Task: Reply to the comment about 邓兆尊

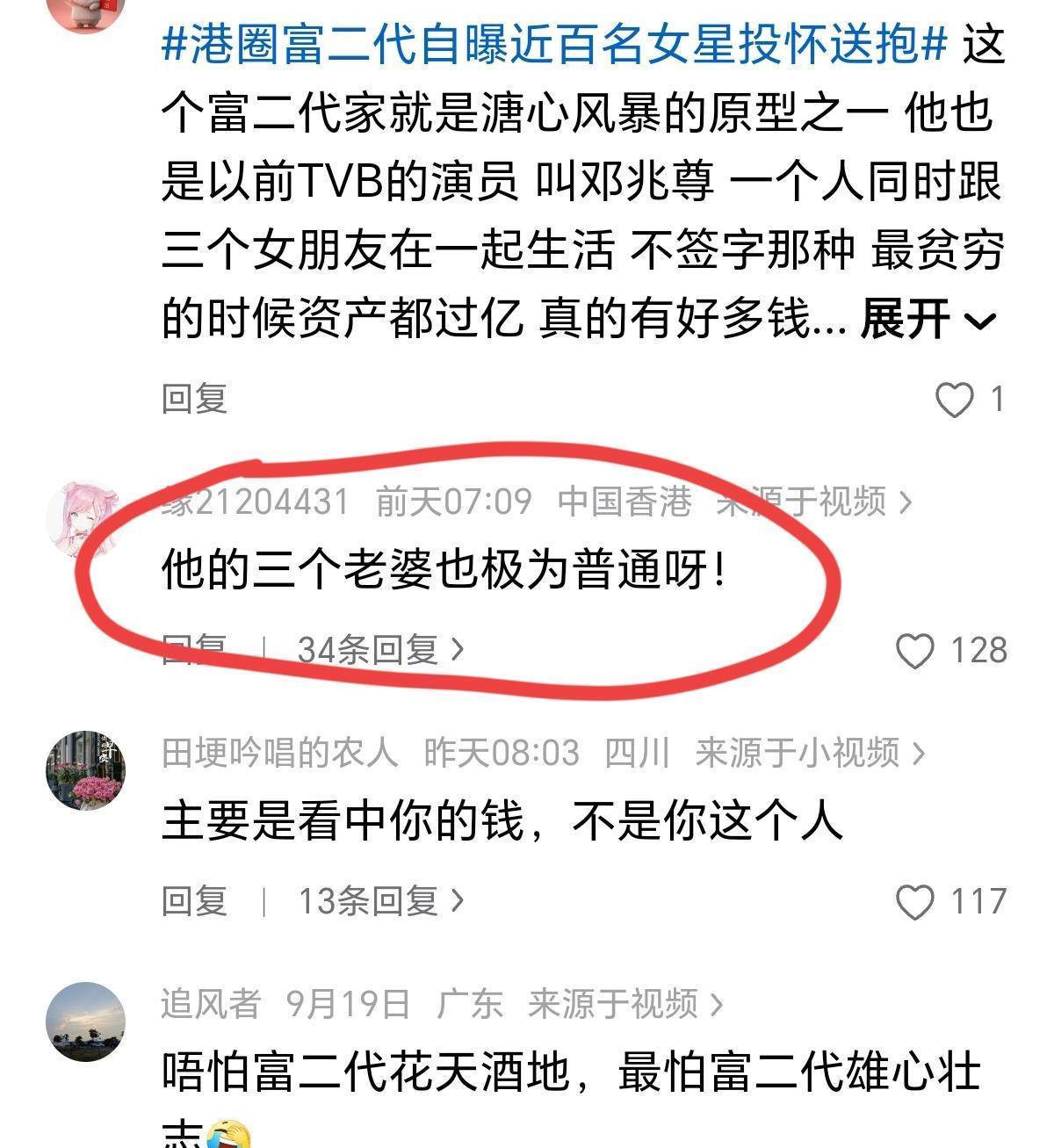Action: click(194, 399)
